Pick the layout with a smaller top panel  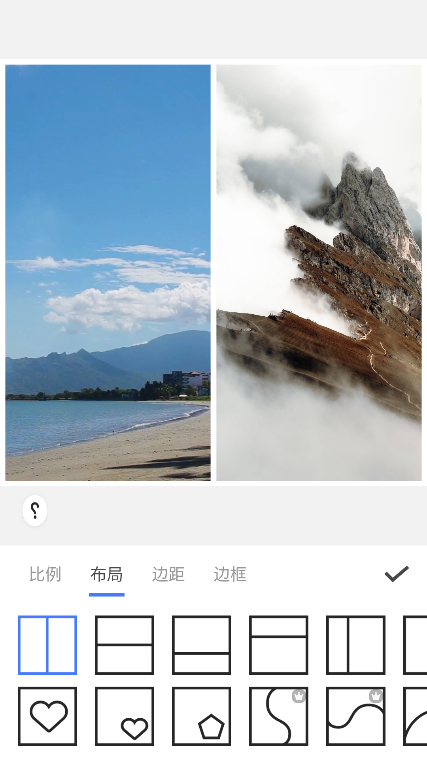pos(278,645)
